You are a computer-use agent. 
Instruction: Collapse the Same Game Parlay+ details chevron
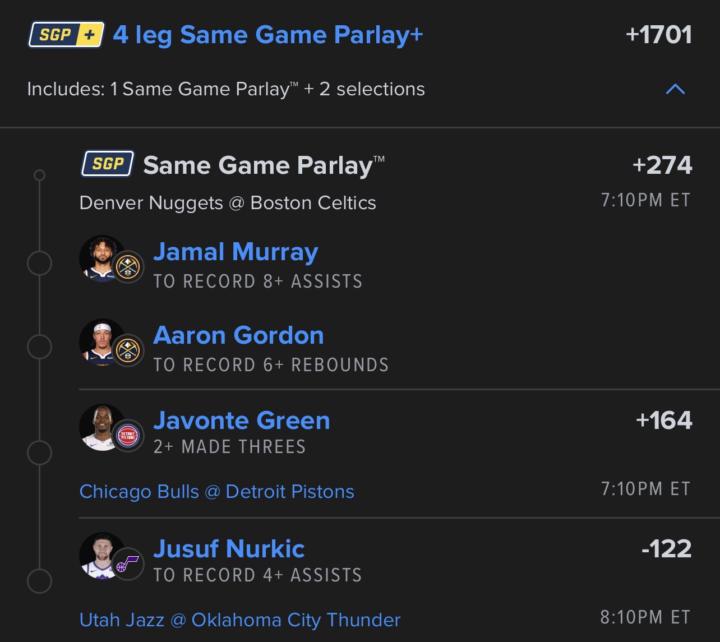point(675,89)
